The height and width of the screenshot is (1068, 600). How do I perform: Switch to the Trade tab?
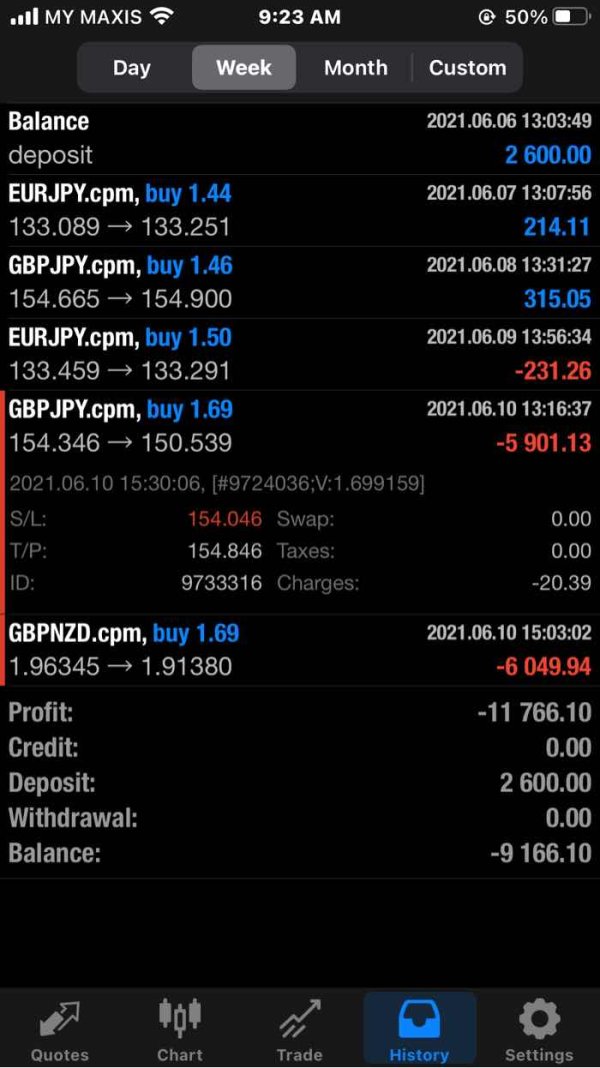coord(300,1029)
